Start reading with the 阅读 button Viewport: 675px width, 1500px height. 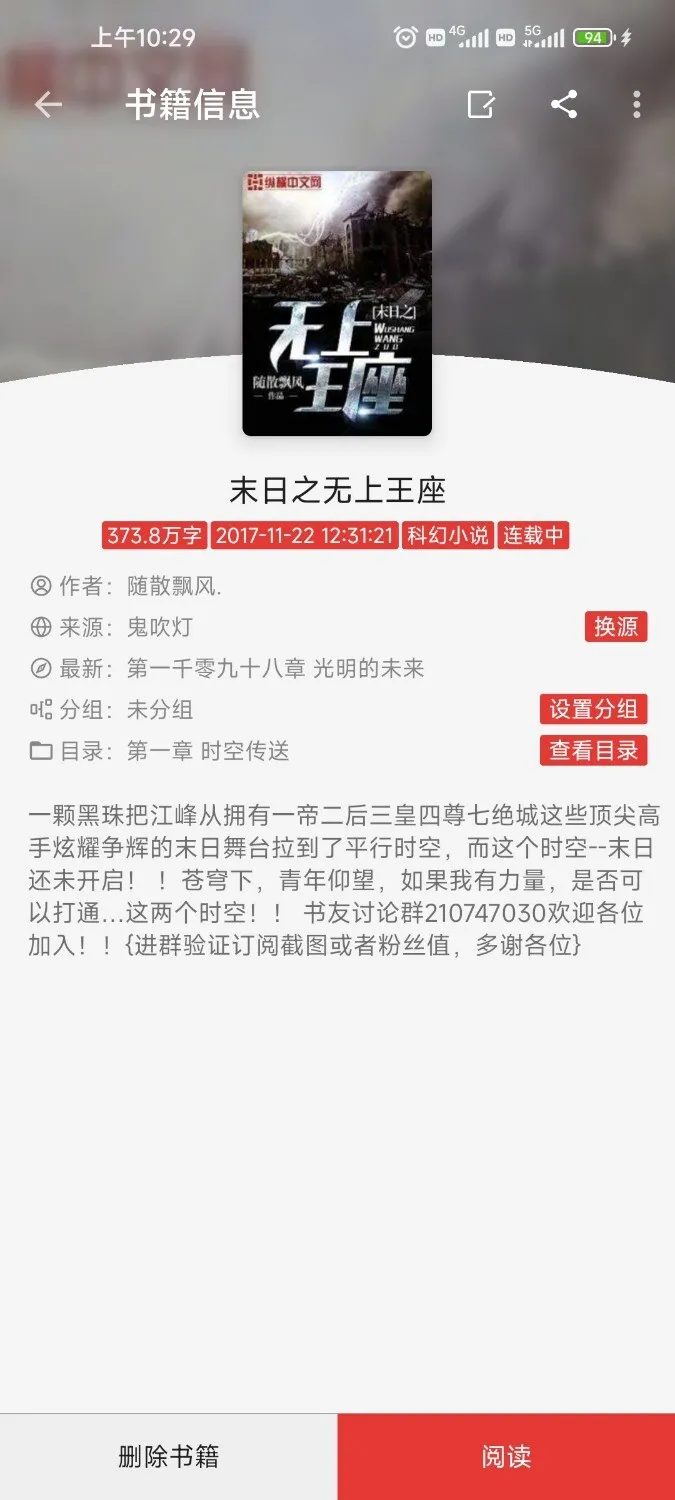[x=506, y=1456]
